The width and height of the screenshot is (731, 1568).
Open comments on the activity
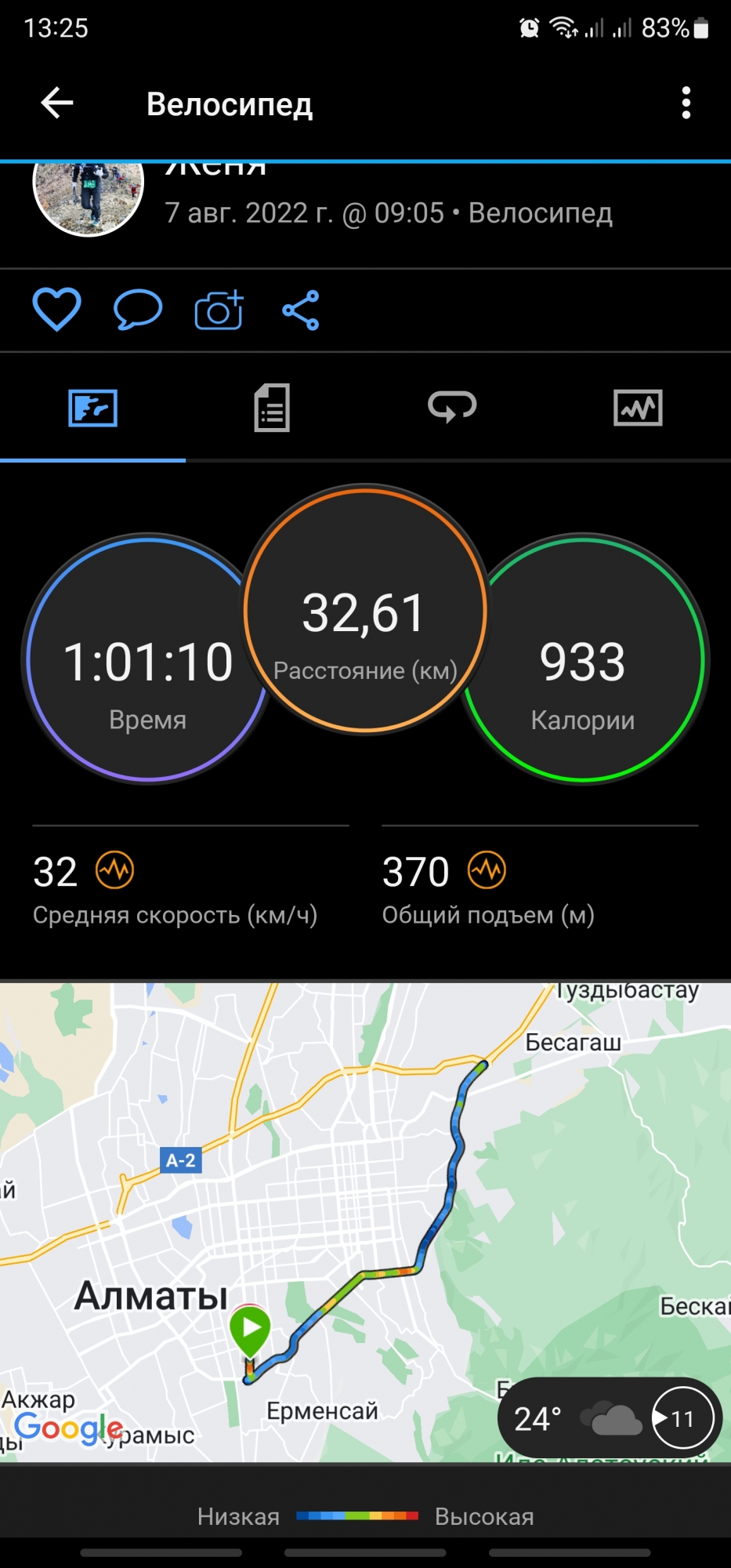click(x=138, y=310)
